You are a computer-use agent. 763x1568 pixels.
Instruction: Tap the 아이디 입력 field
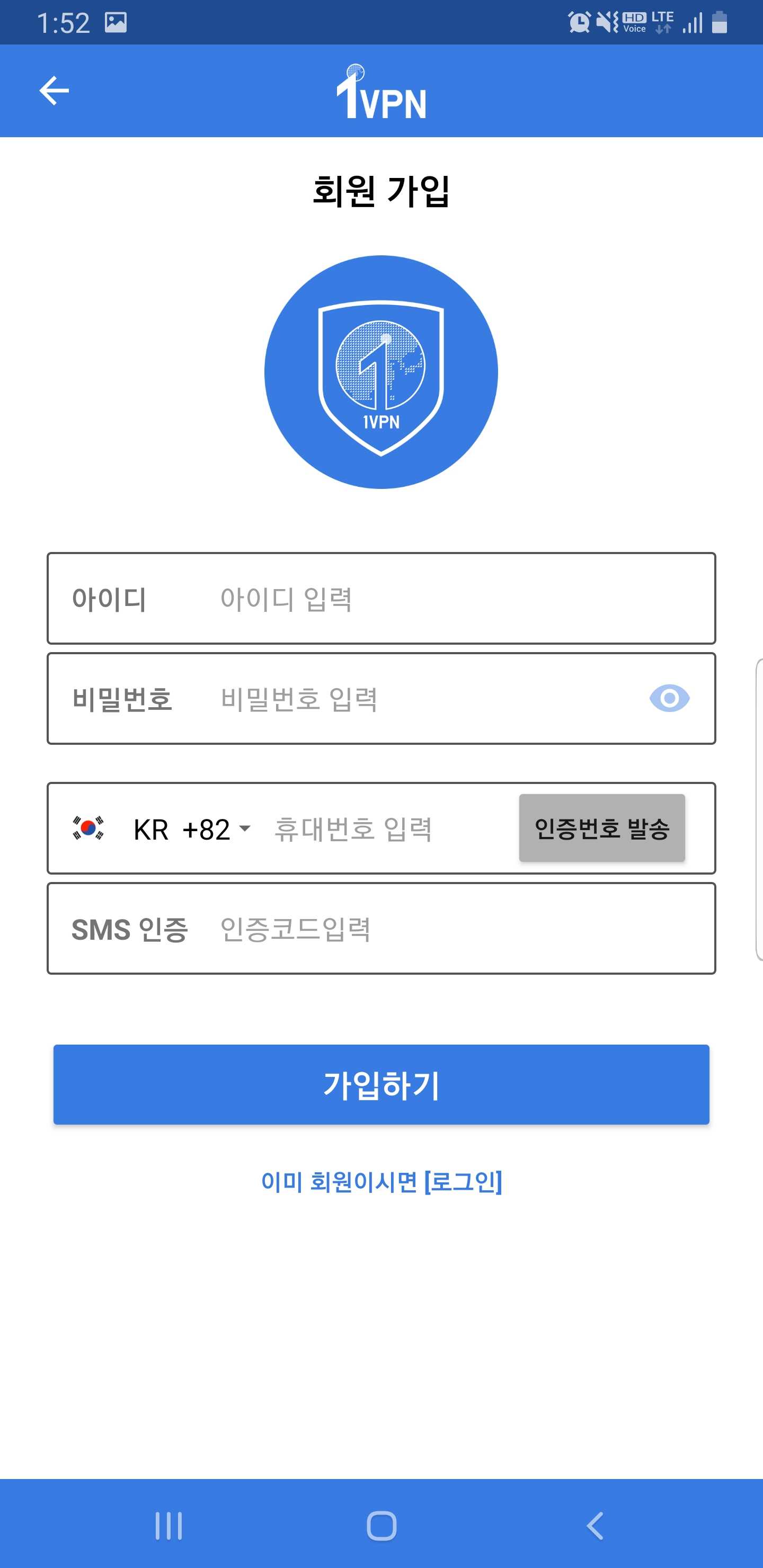coord(426,599)
